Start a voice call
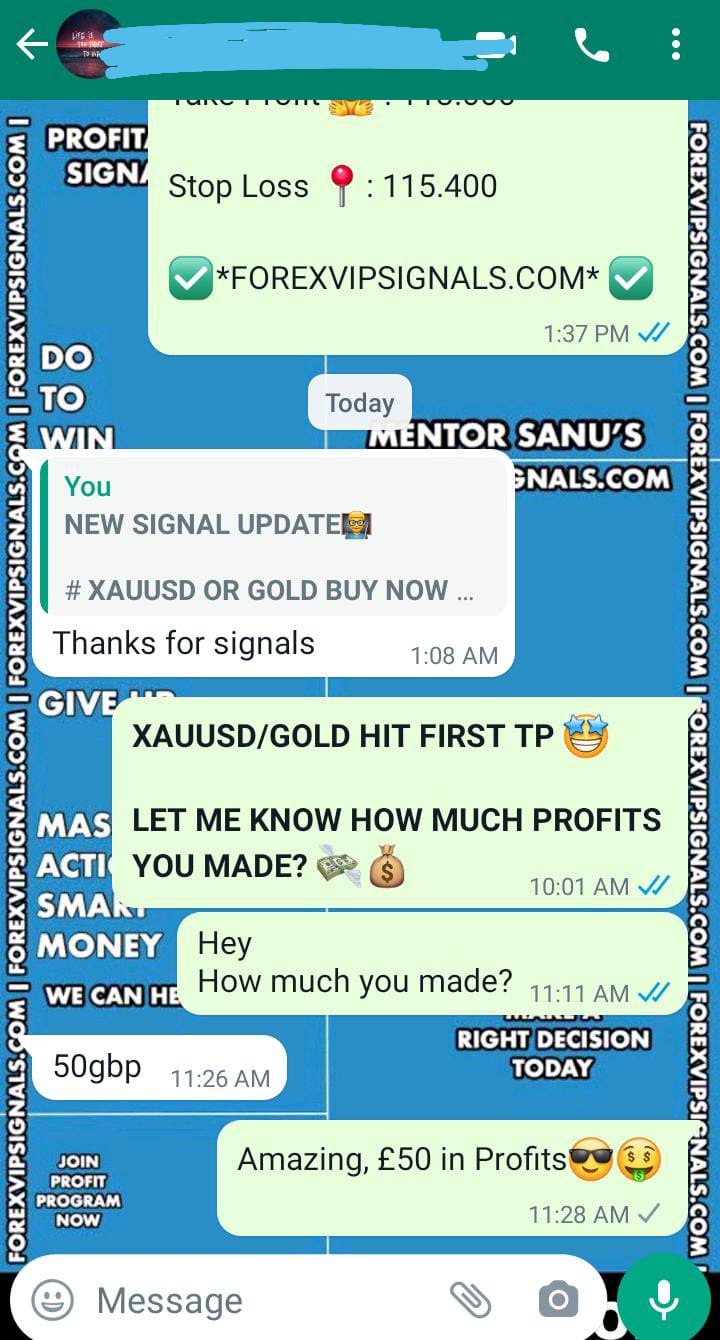The height and width of the screenshot is (1340, 720). [x=591, y=45]
